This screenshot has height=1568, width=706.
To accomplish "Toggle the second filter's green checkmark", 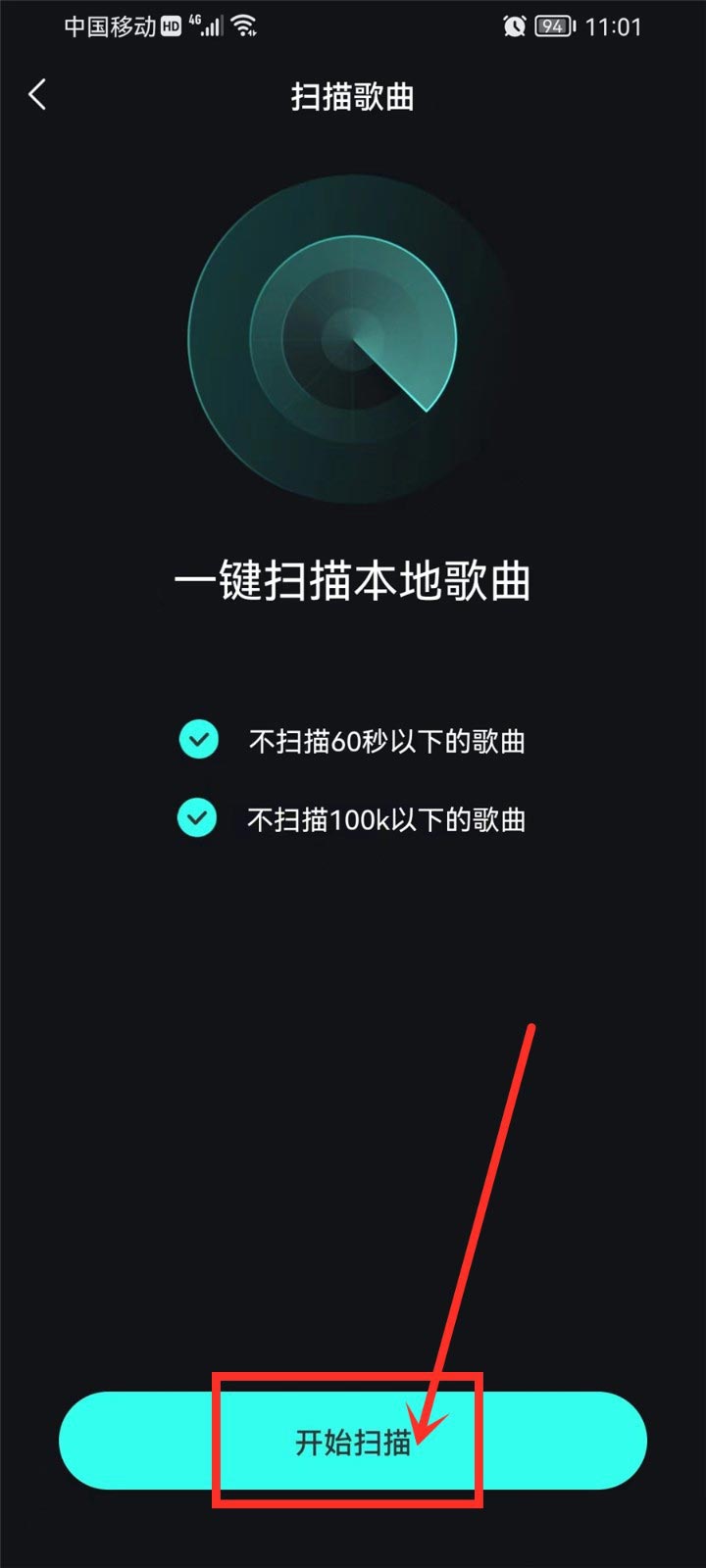I will coord(197,819).
